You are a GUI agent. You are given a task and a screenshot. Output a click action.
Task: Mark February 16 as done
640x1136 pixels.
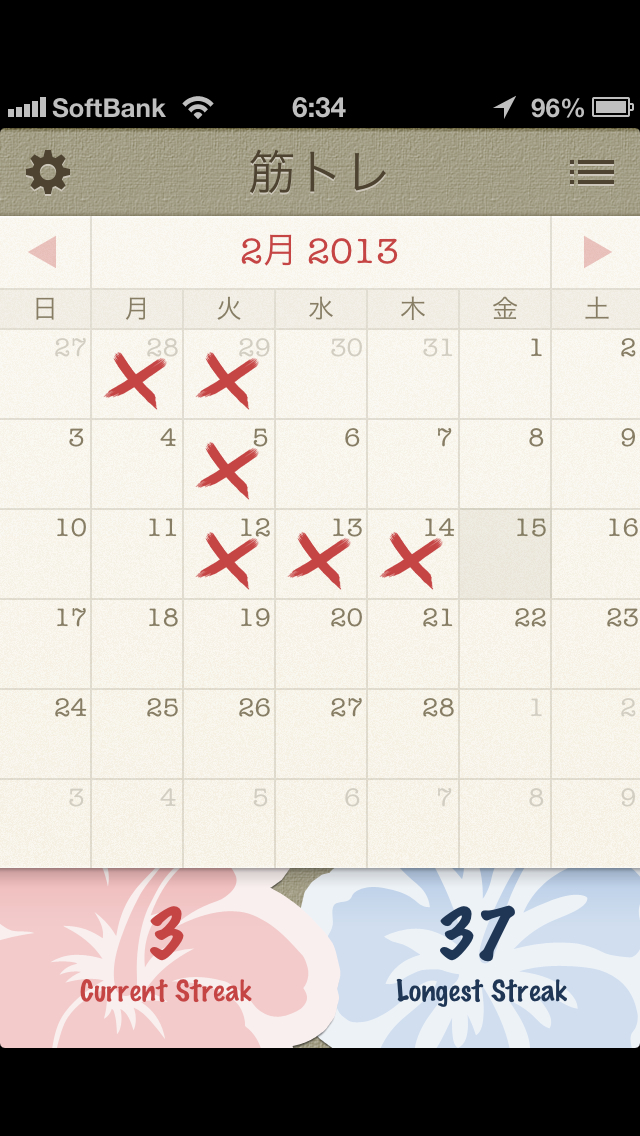click(597, 554)
